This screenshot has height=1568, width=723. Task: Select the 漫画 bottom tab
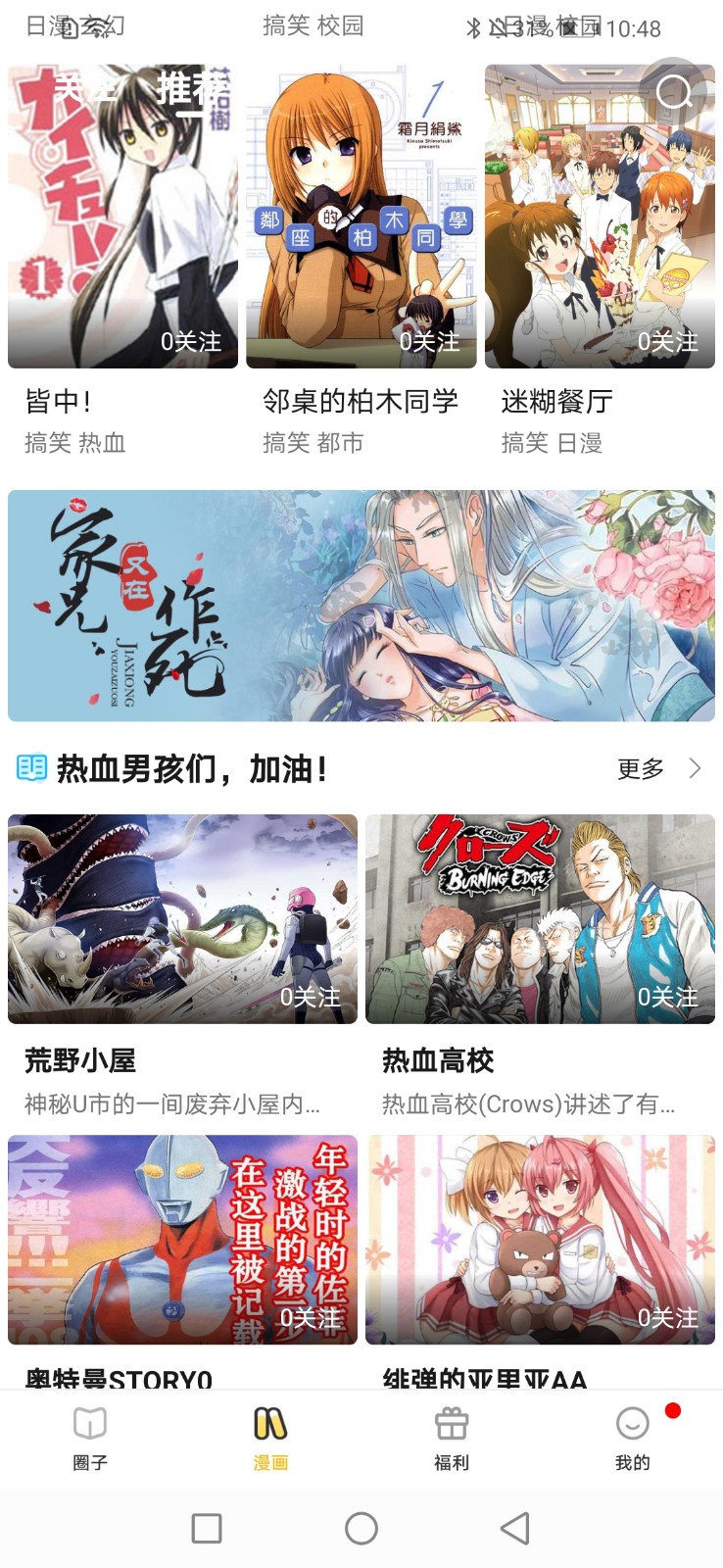click(270, 1438)
